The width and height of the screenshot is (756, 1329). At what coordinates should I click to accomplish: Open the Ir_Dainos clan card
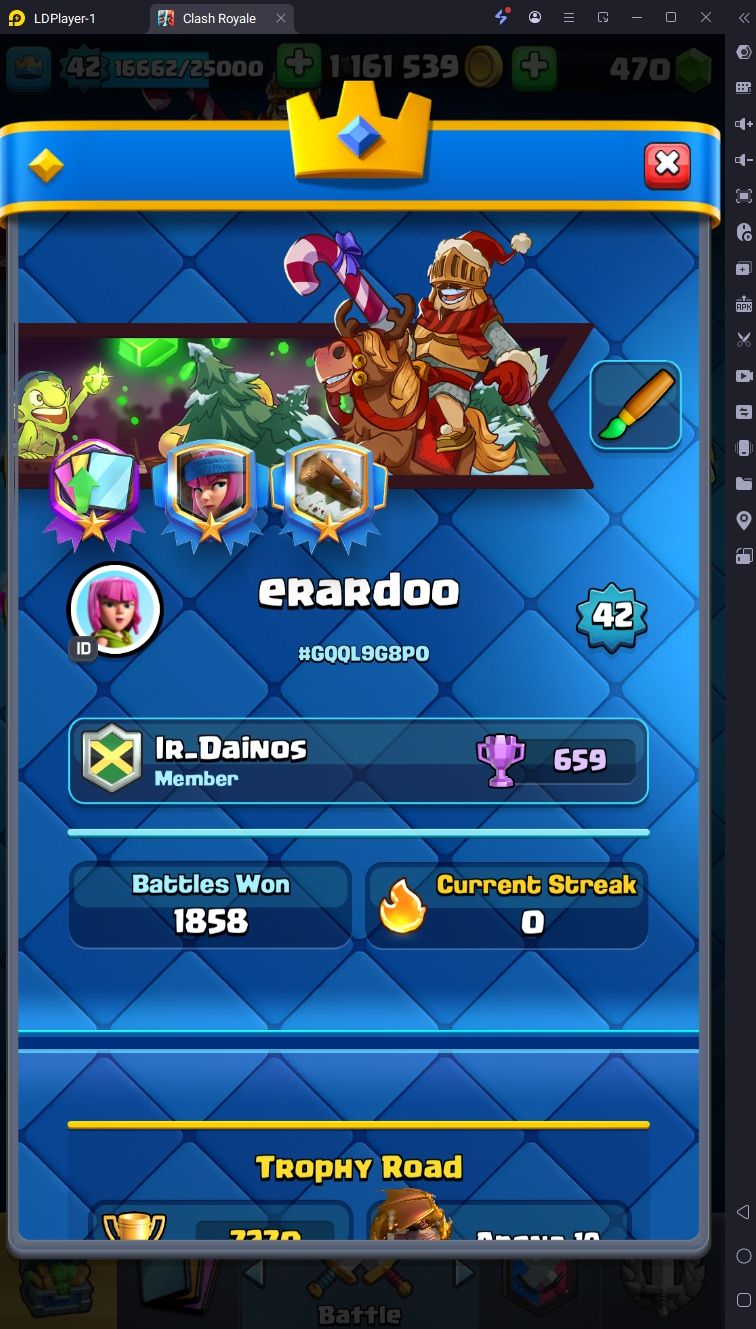(358, 761)
